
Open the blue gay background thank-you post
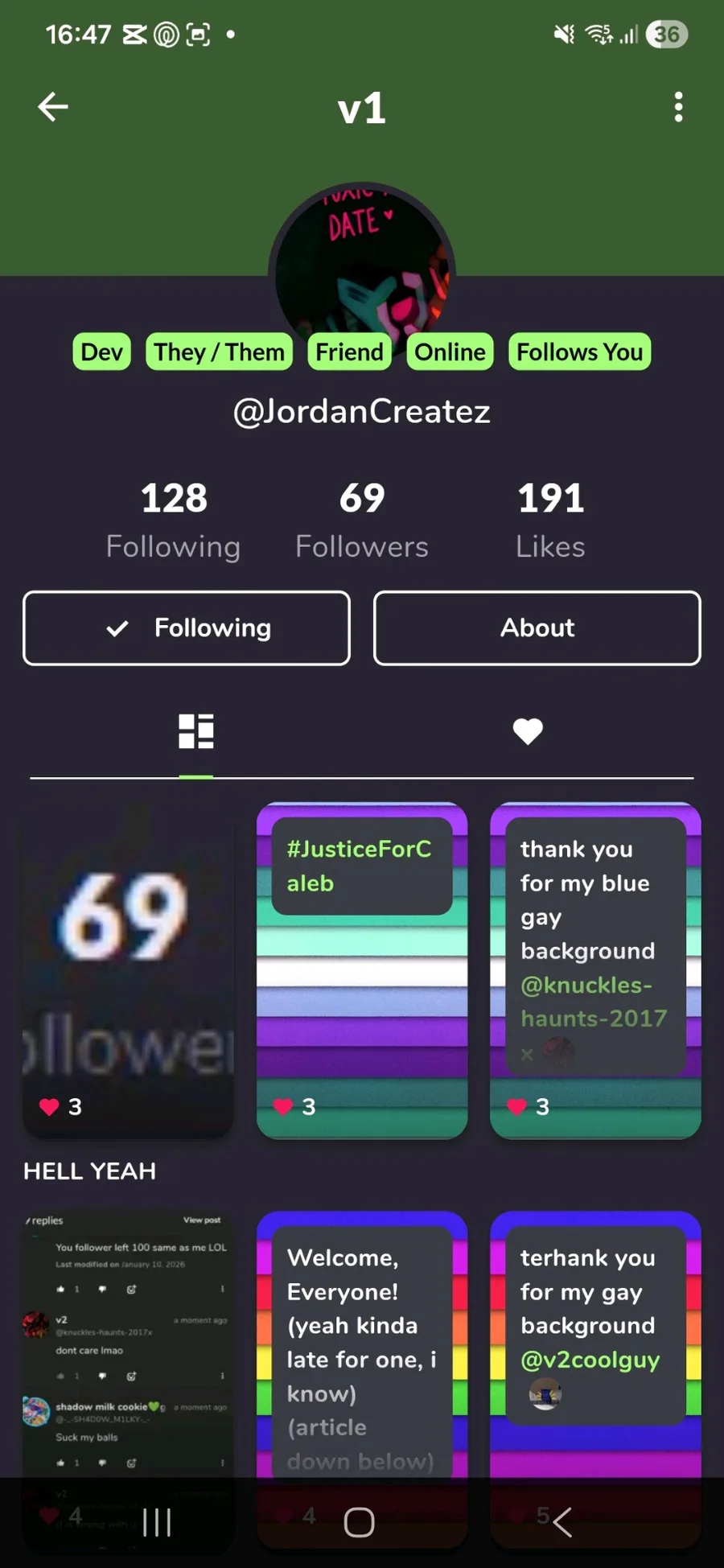click(x=595, y=969)
